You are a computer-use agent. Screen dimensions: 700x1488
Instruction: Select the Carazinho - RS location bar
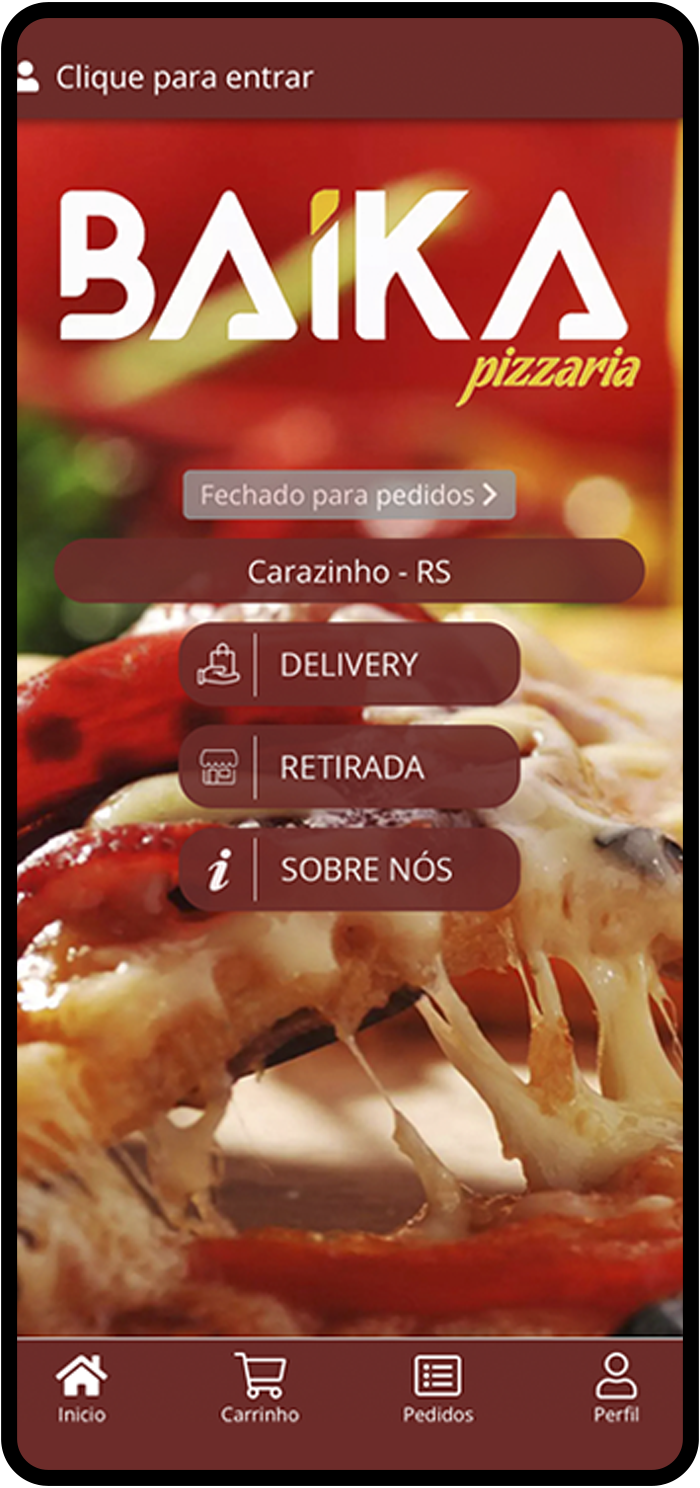pyautogui.click(x=349, y=572)
